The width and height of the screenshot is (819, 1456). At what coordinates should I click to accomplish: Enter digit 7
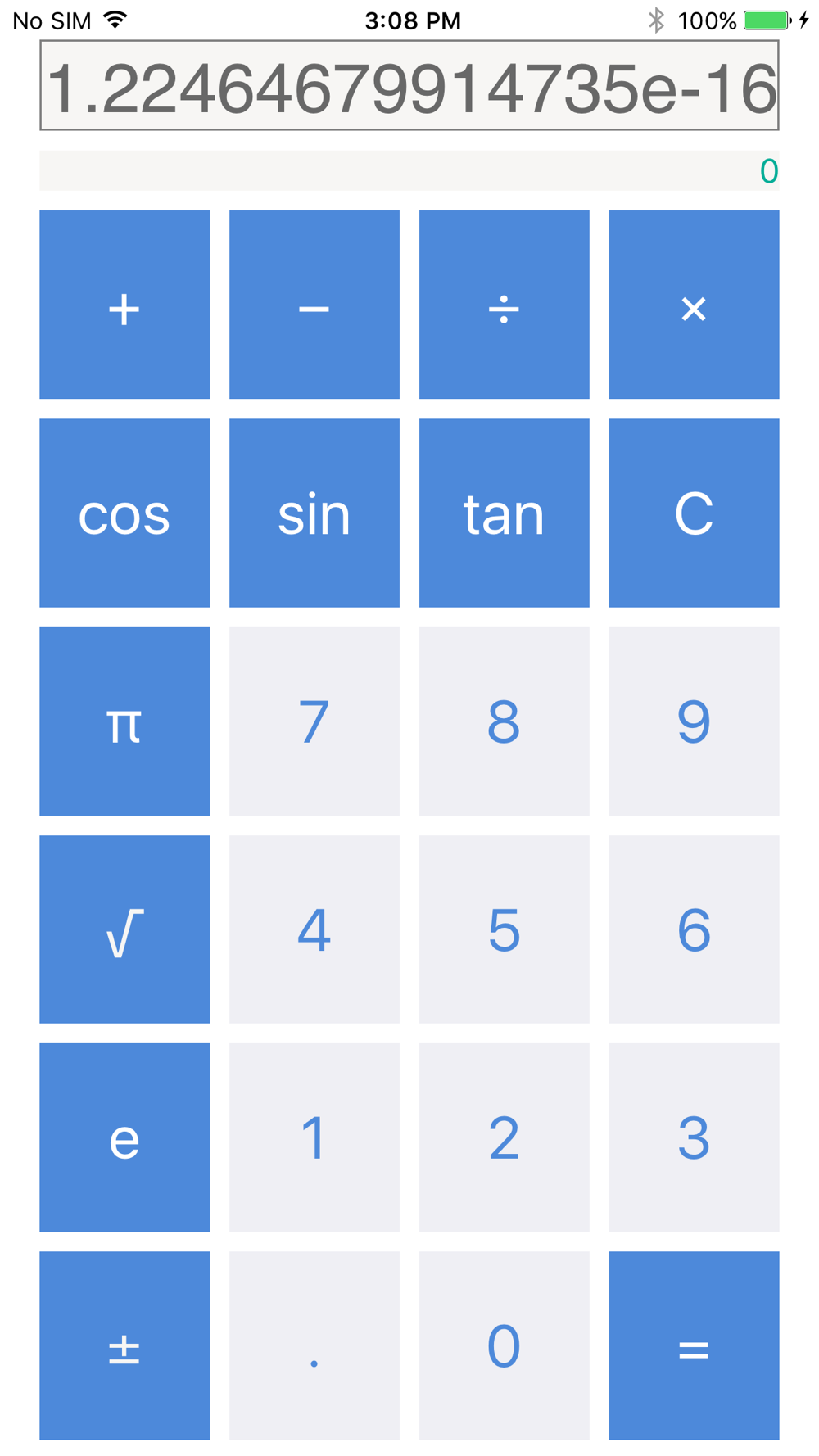[x=314, y=721]
